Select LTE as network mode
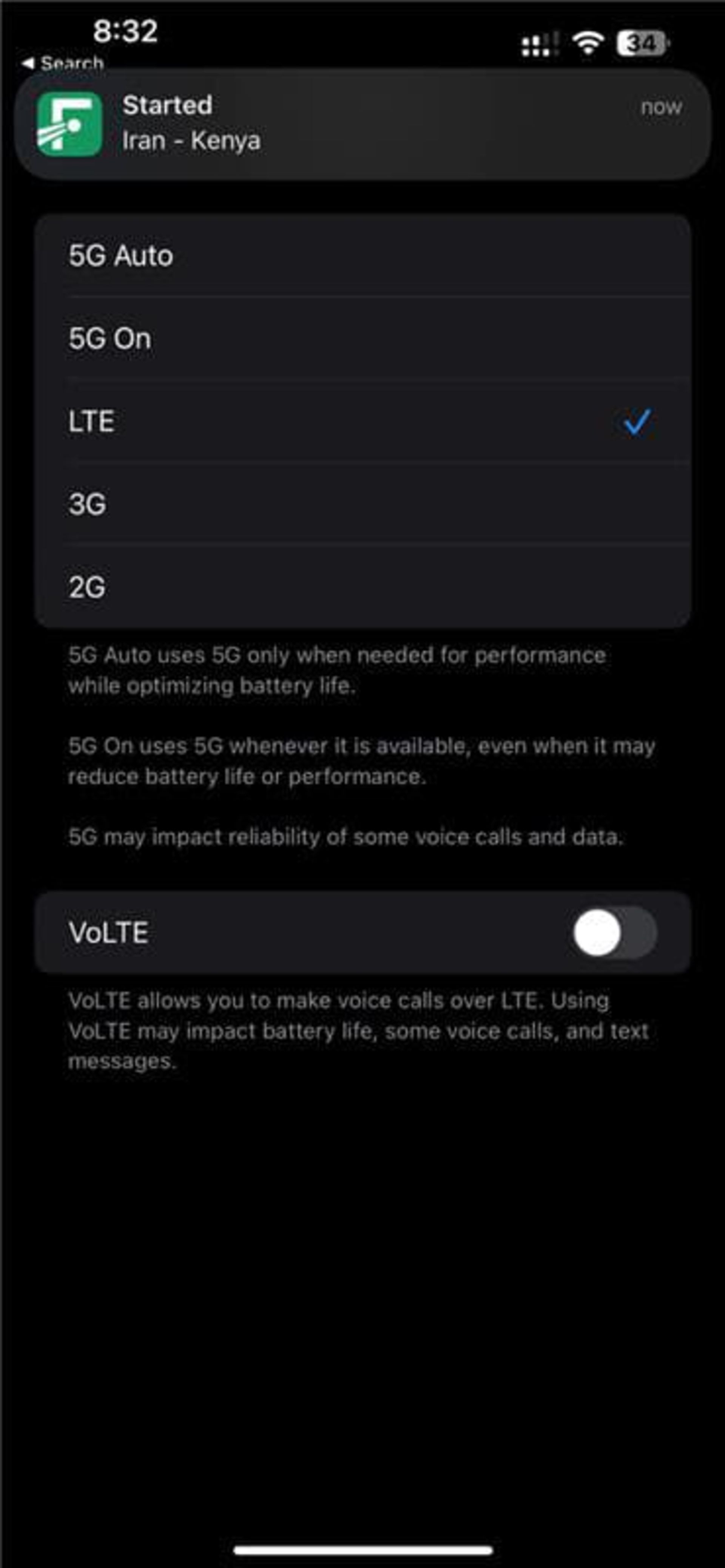 [x=362, y=421]
